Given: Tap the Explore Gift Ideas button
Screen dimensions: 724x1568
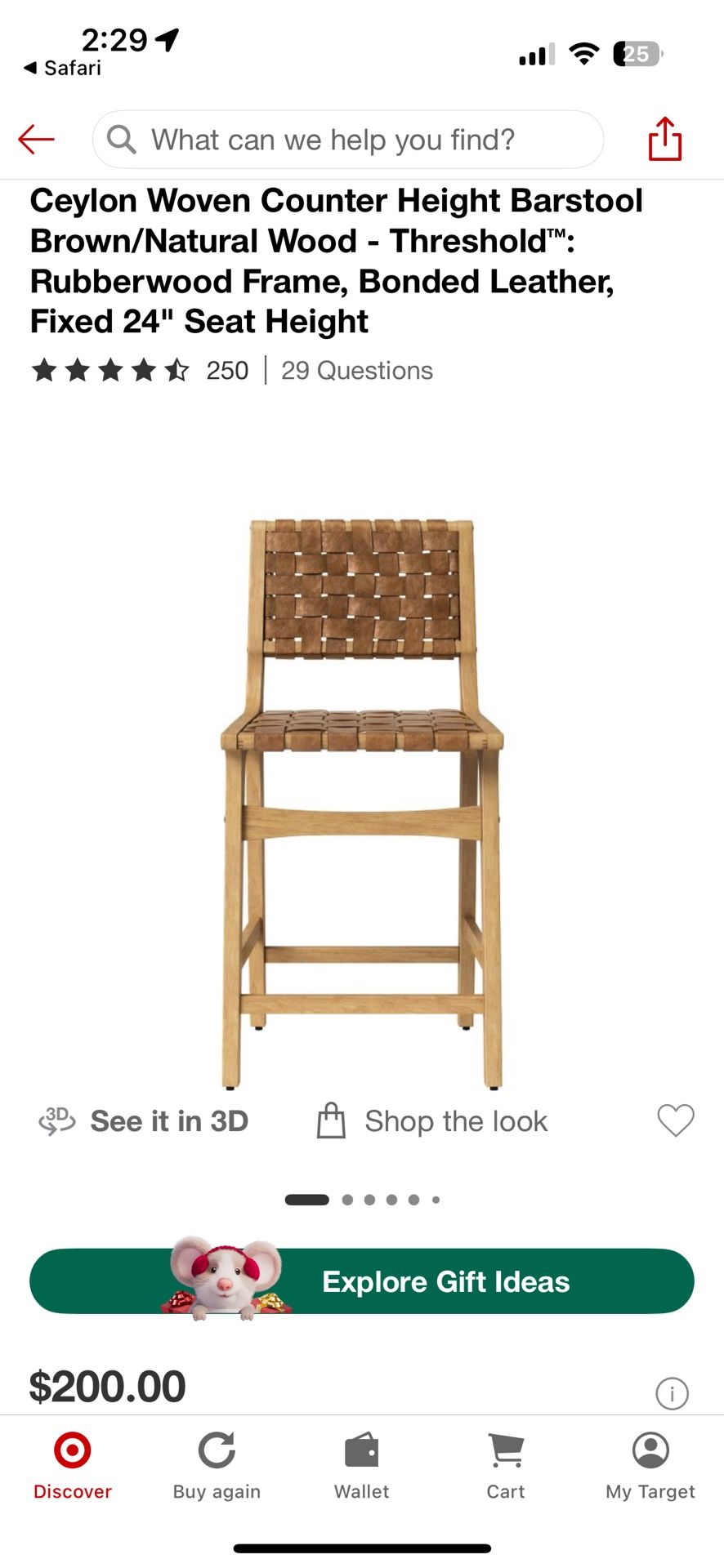Looking at the screenshot, I should point(362,1281).
